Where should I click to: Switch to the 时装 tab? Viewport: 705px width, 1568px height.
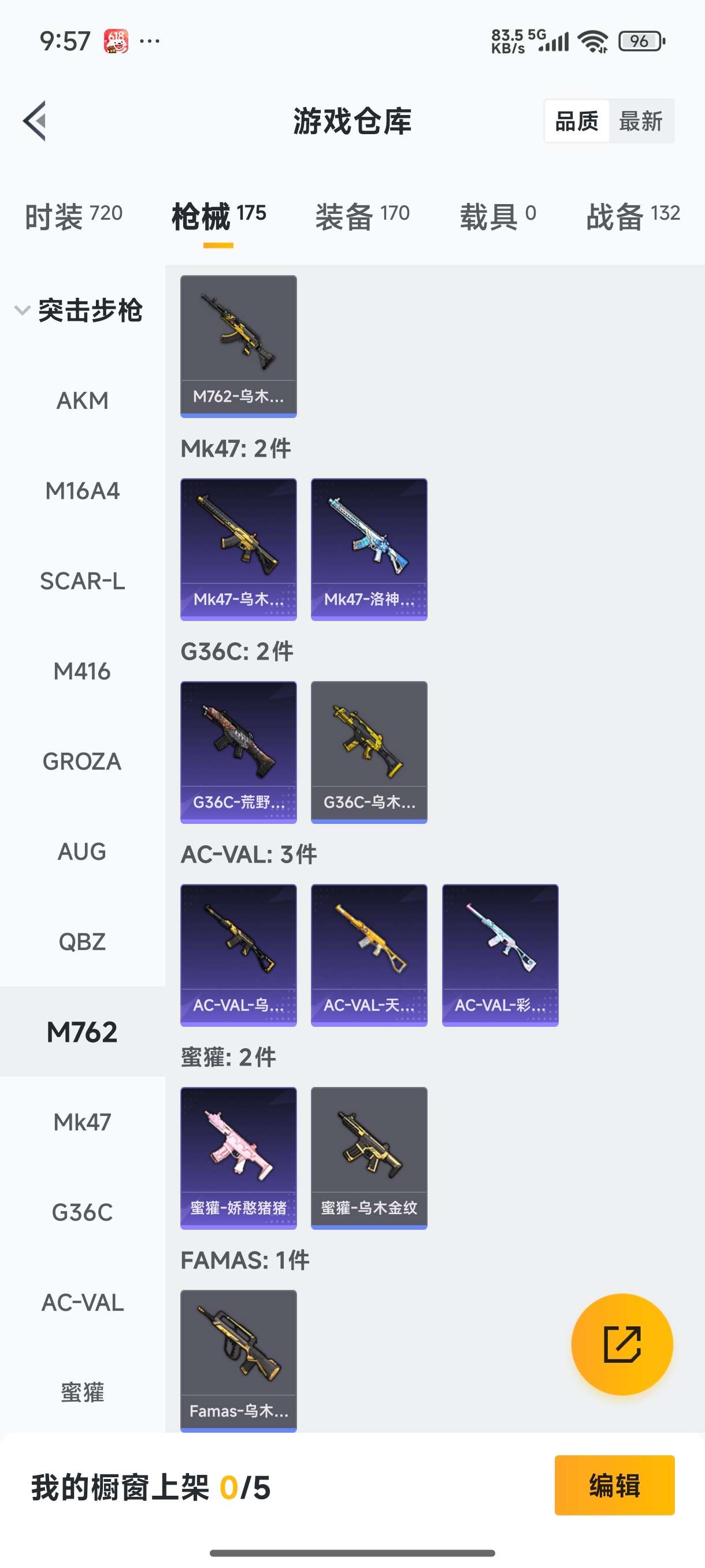point(73,216)
